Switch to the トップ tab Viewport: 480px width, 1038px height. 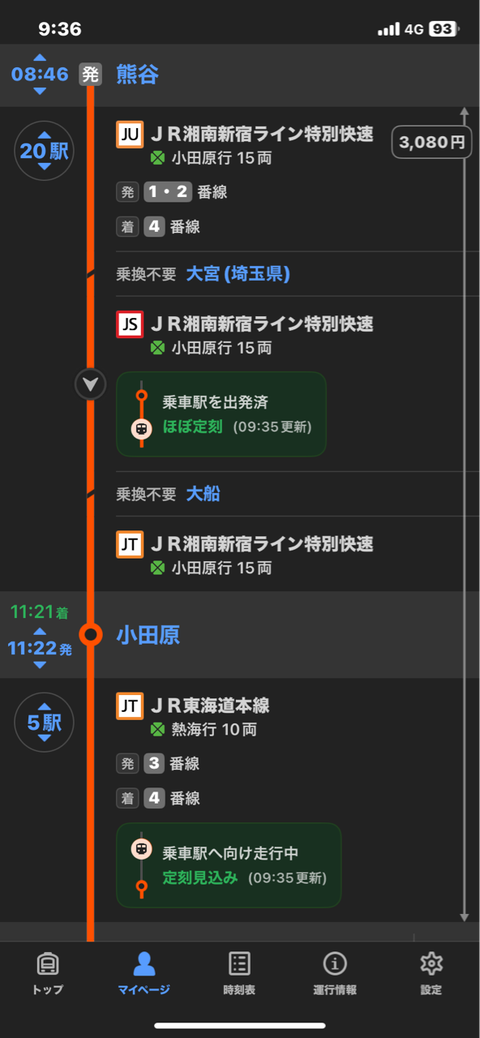(x=48, y=973)
